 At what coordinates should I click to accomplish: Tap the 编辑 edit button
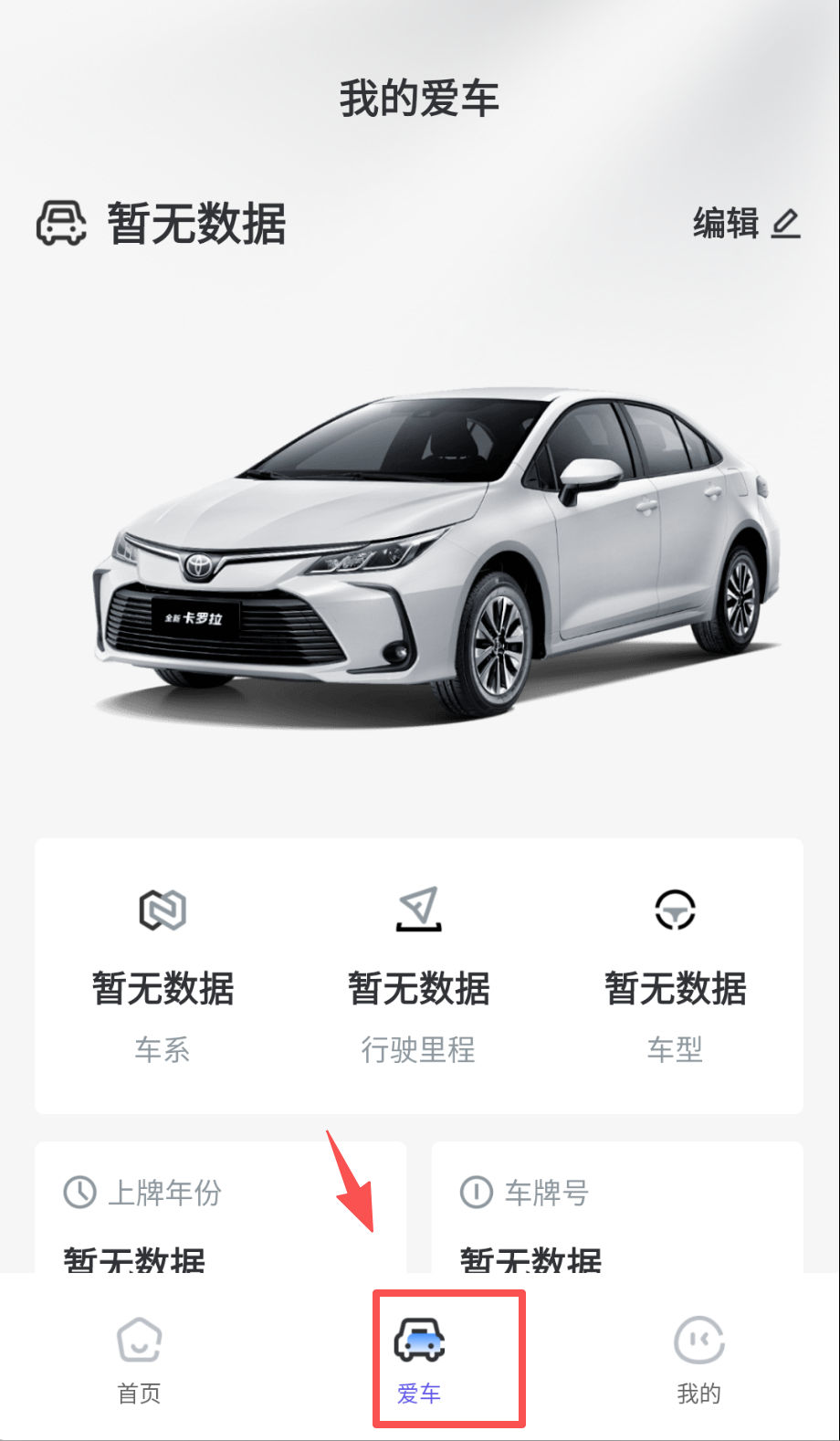click(x=746, y=223)
